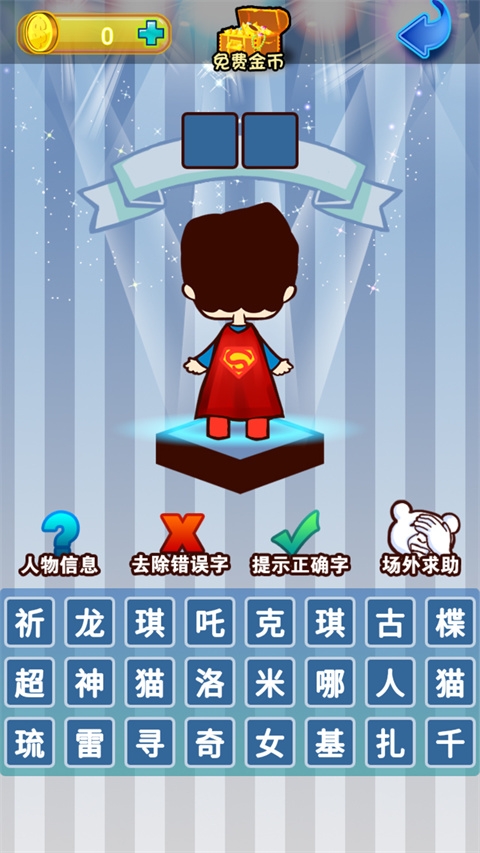Screen dimensions: 480x853
Task: Pick the character 龙
Action: click(90, 622)
